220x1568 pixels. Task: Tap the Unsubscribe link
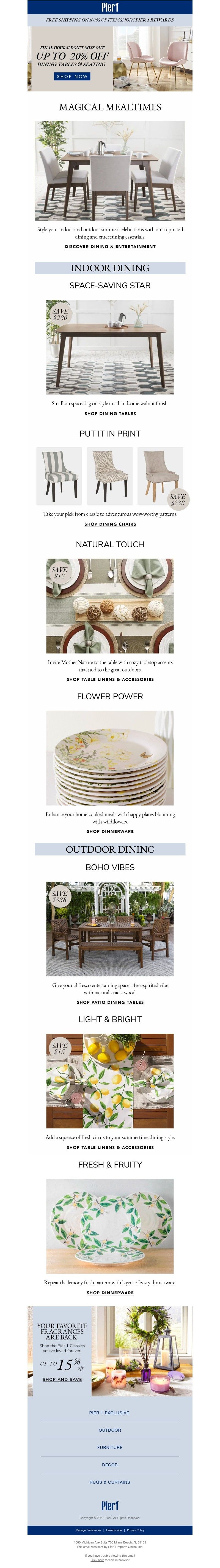coord(114,1530)
